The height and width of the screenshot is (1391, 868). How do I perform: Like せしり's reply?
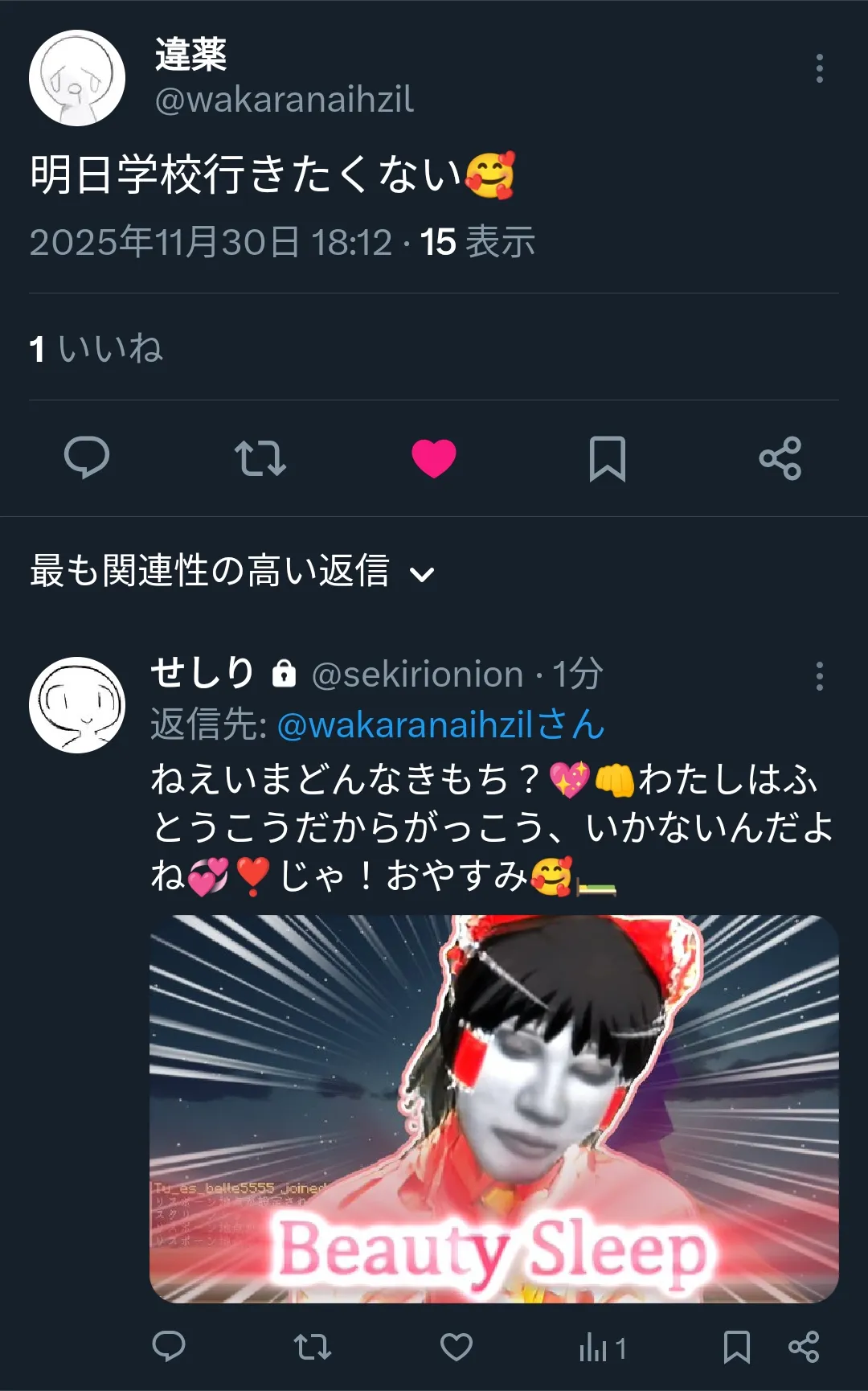pyautogui.click(x=457, y=1347)
